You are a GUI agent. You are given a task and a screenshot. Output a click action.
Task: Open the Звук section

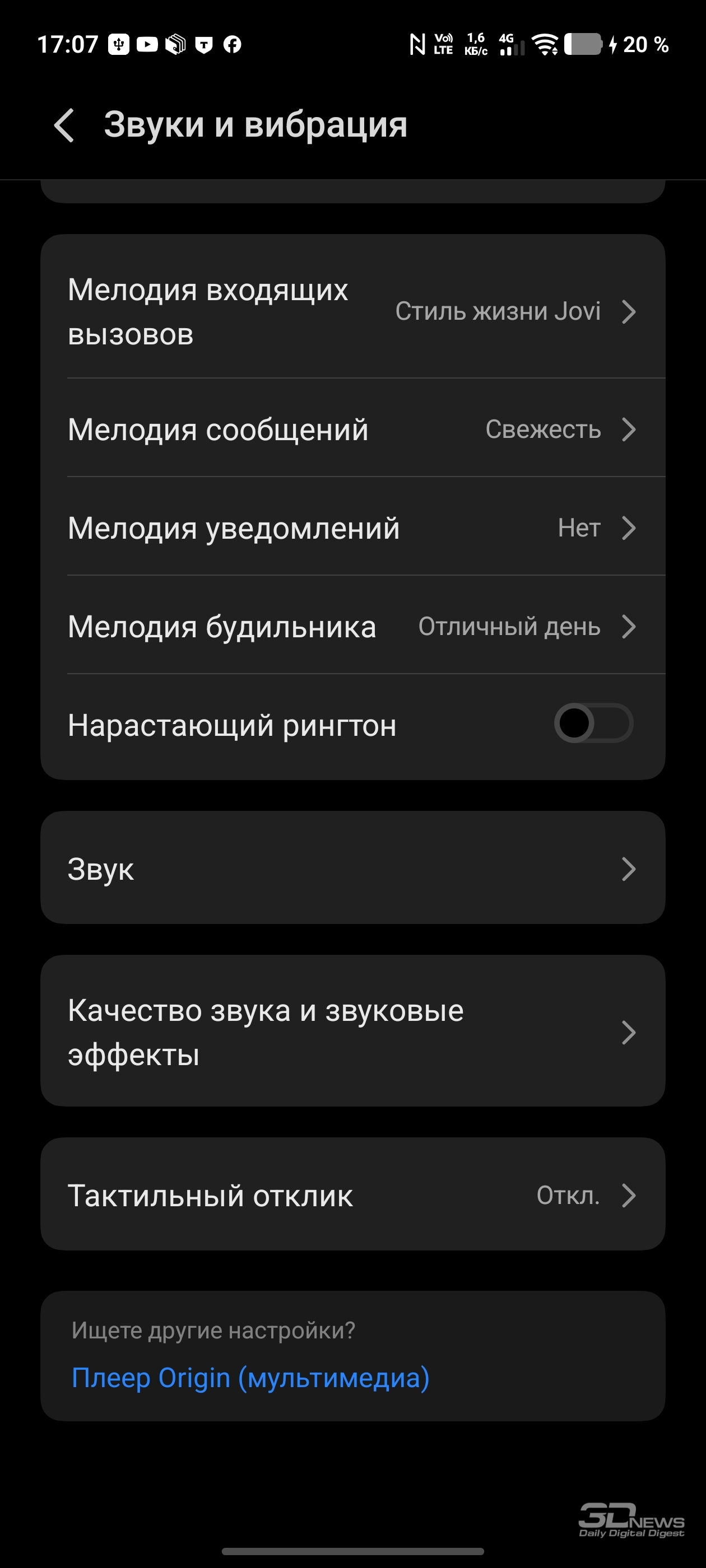click(352, 868)
